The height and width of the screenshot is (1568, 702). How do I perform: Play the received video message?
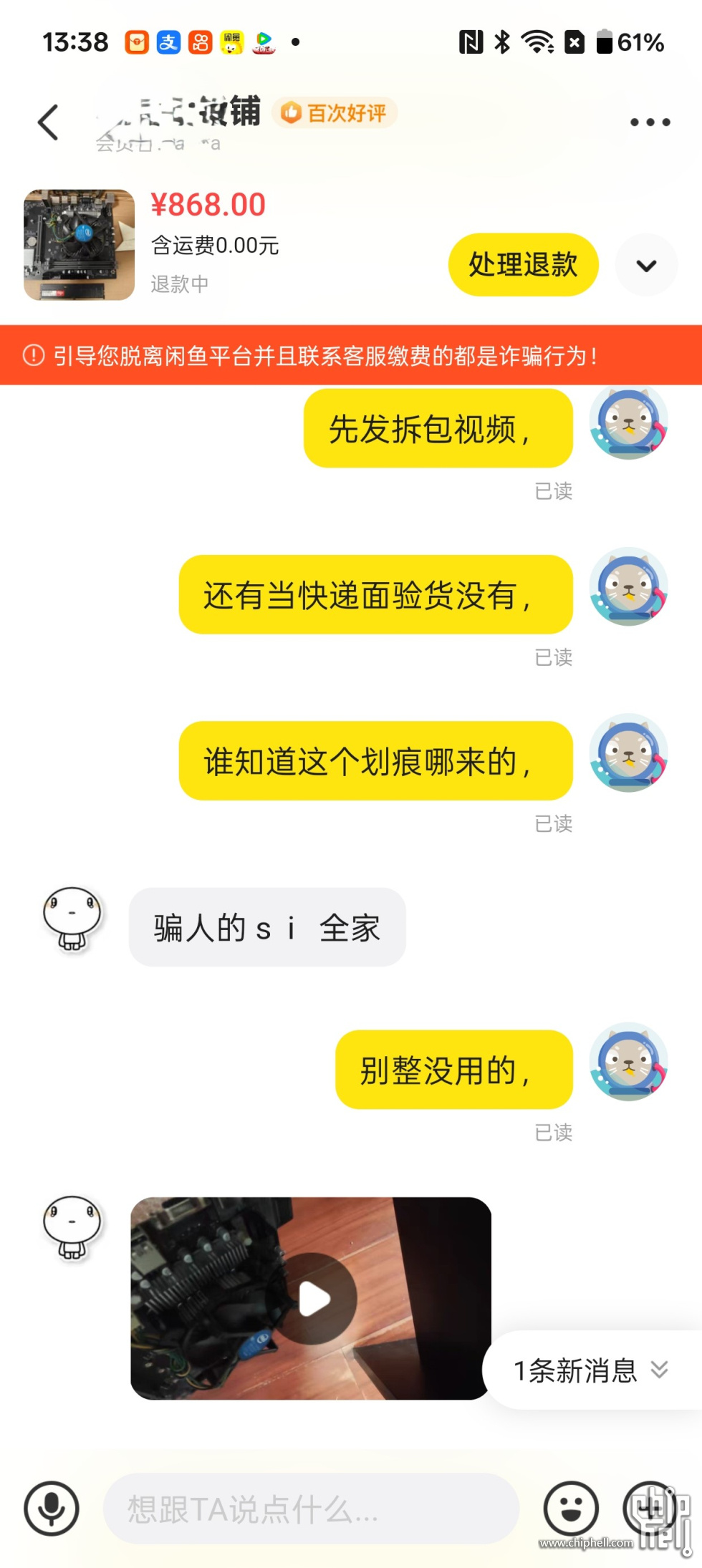(313, 1298)
